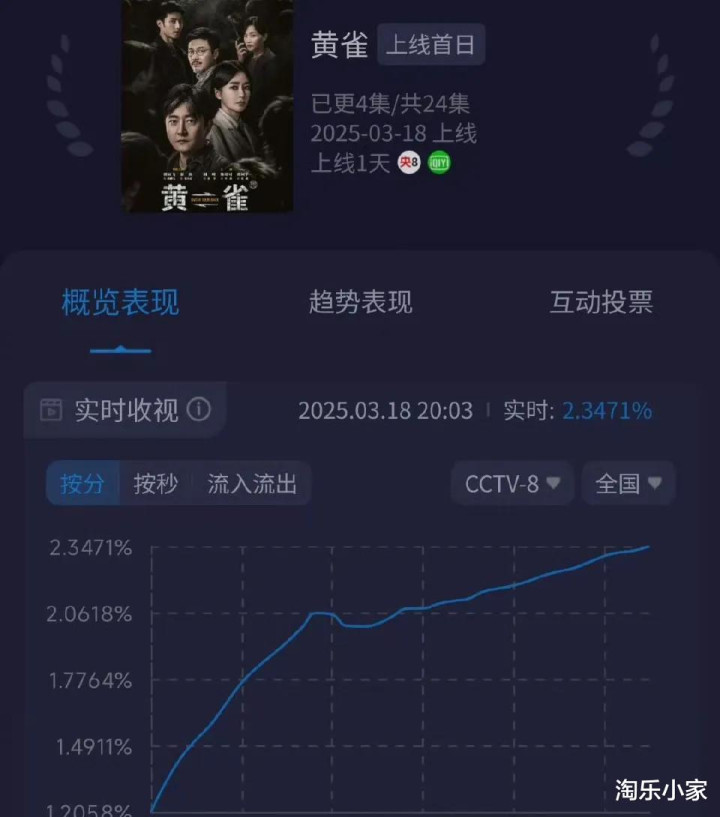Expand the 全国 region dropdown
This screenshot has width=720, height=817.
628,484
